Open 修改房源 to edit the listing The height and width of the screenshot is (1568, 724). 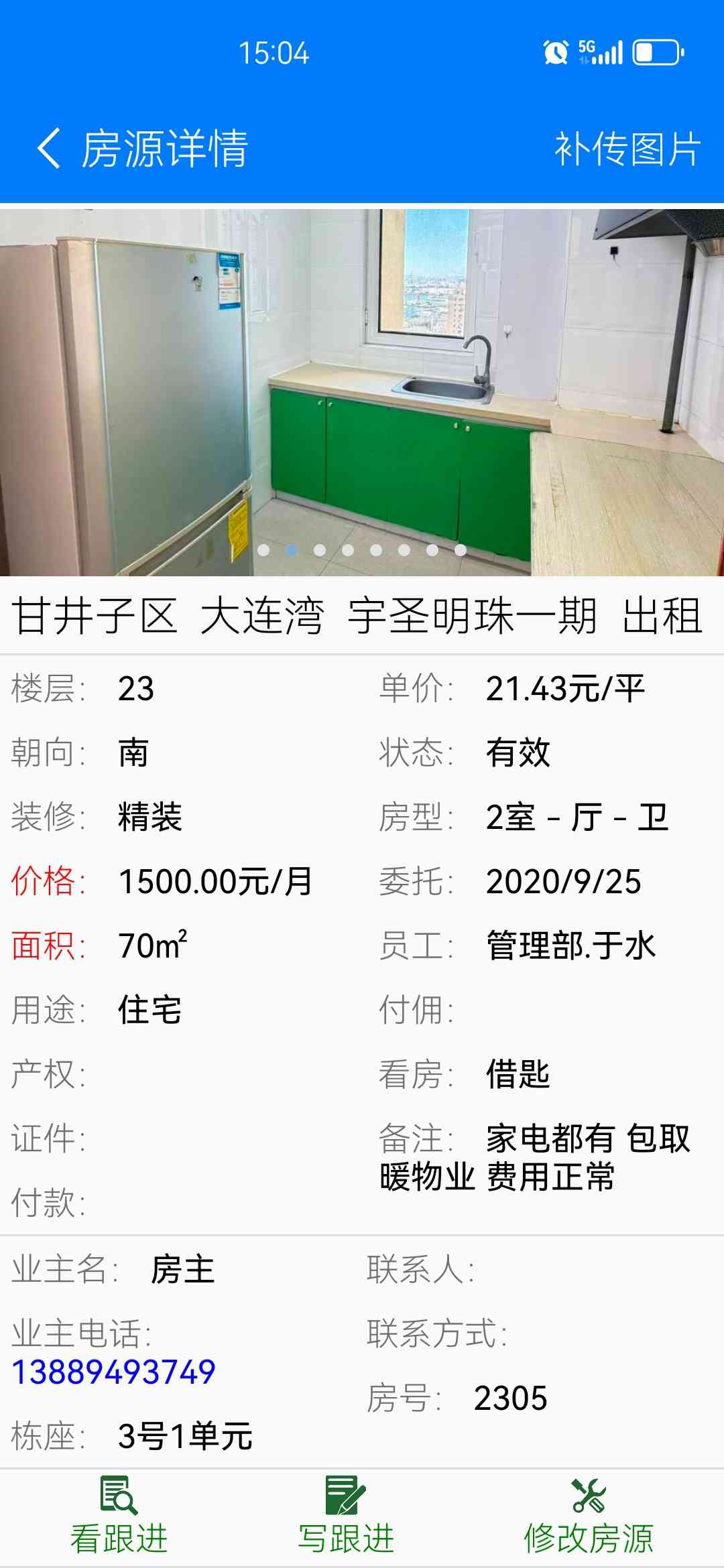pos(588,1518)
